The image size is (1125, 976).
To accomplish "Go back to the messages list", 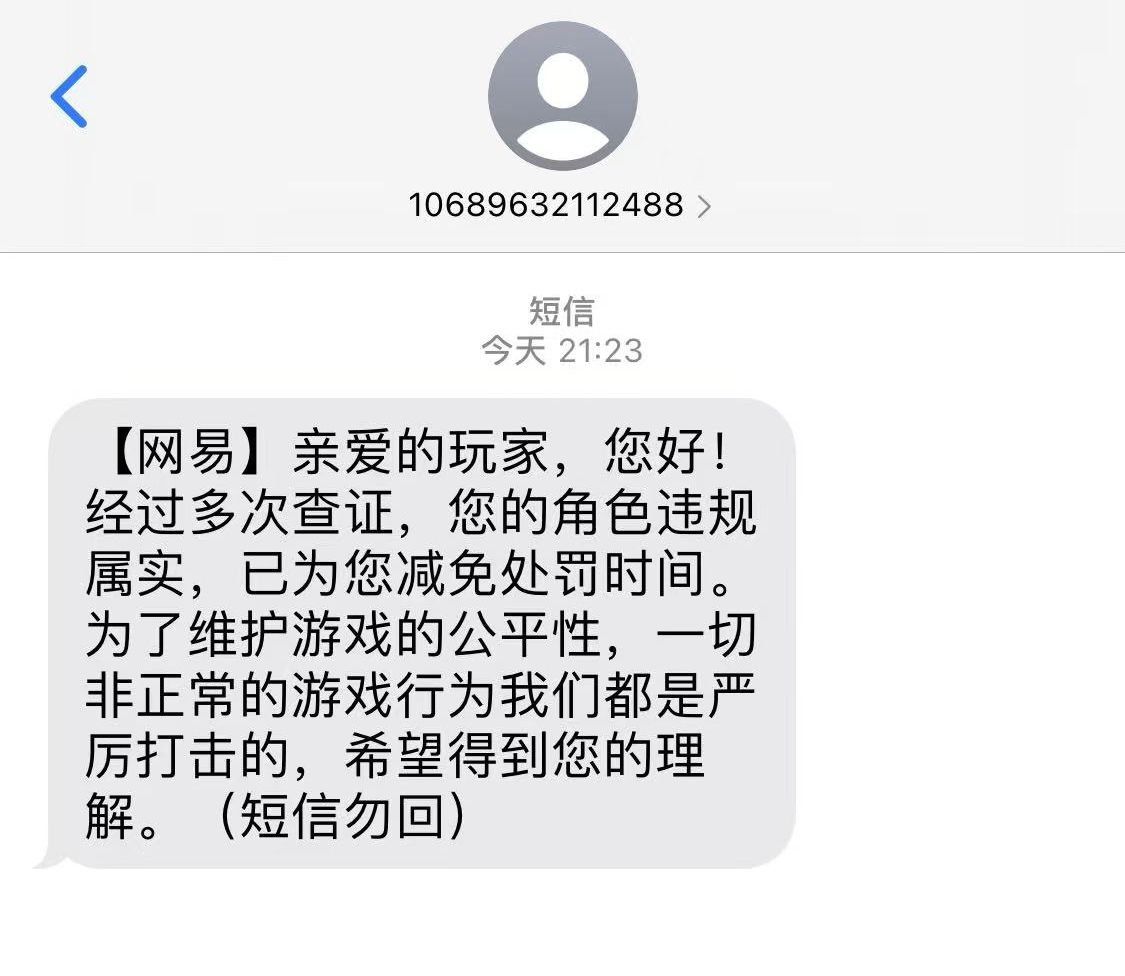I will (x=69, y=97).
